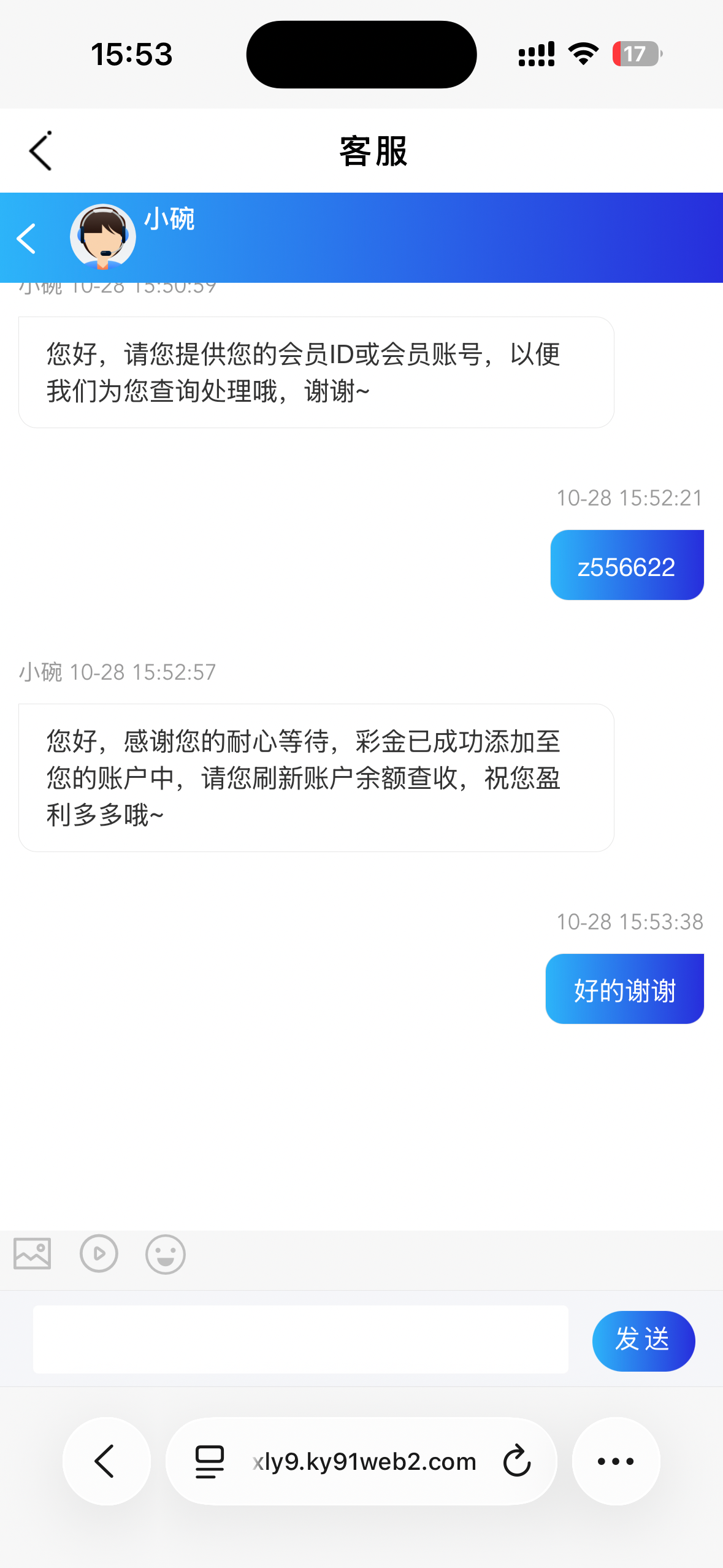Screen dimensions: 723x1568
Task: Open the page options icon in address bar
Action: [209, 1461]
